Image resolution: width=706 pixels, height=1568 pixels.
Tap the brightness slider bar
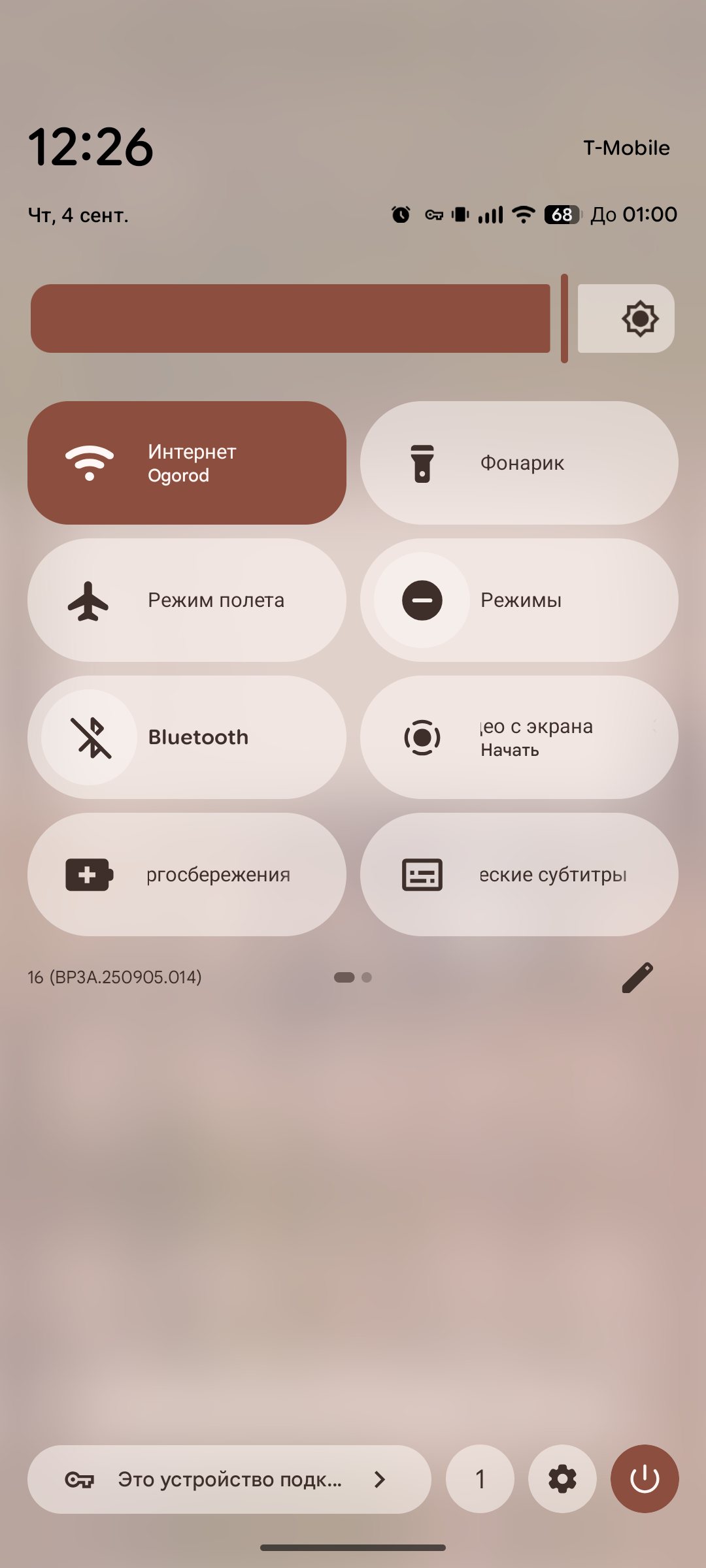[x=291, y=319]
